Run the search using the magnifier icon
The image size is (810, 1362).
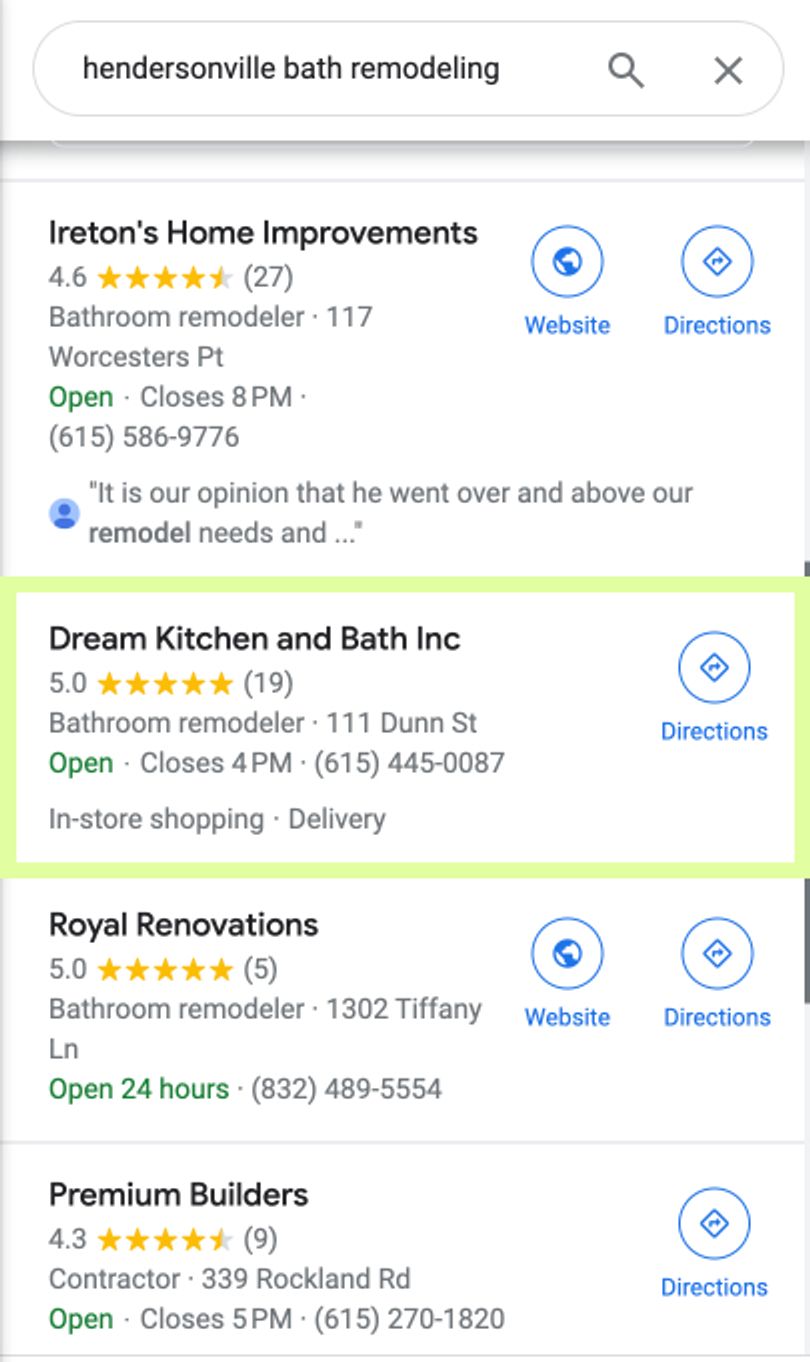pyautogui.click(x=626, y=70)
